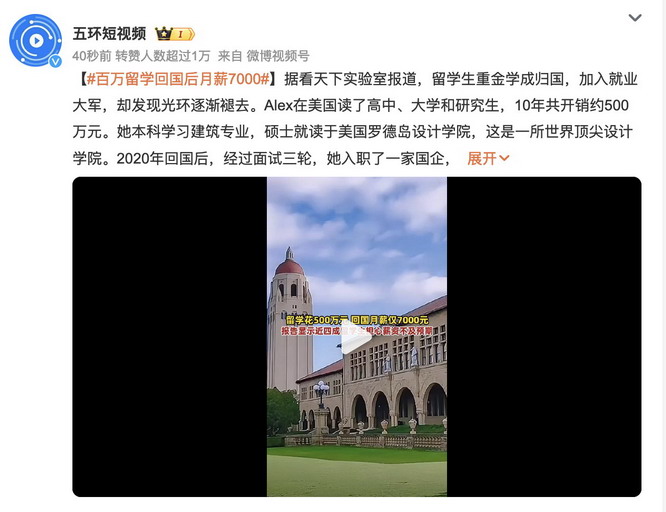The height and width of the screenshot is (512, 666).
Task: Open the #百万留学回国后月薪7000# hashtag
Action: click(178, 79)
